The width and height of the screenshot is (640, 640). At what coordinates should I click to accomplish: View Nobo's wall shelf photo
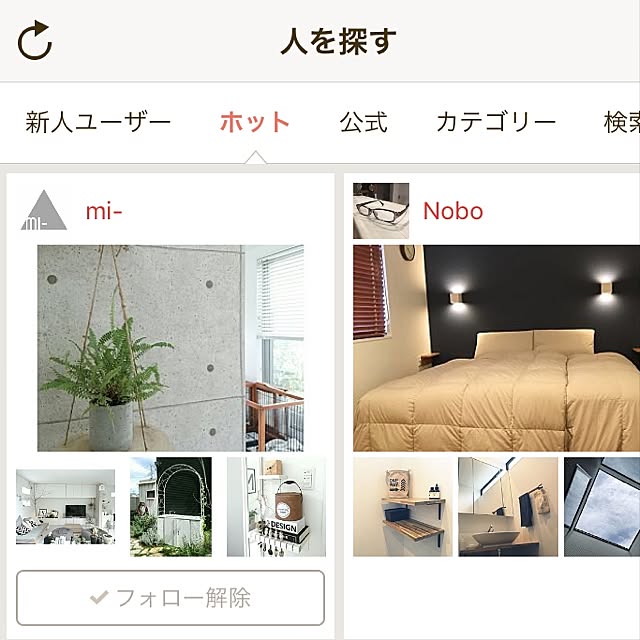pyautogui.click(x=401, y=507)
